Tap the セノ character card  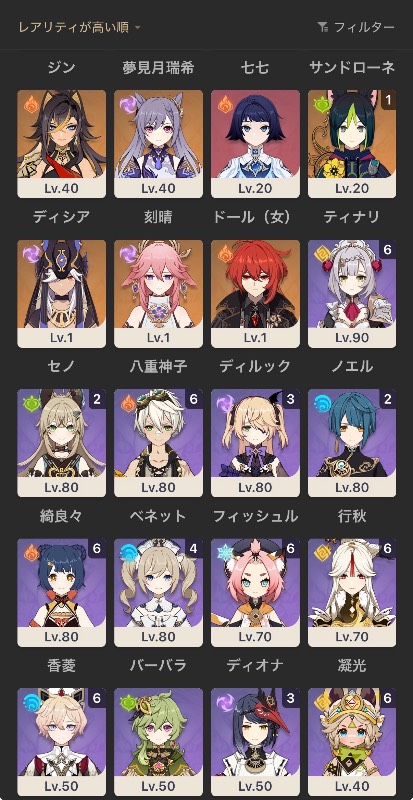click(x=61, y=294)
